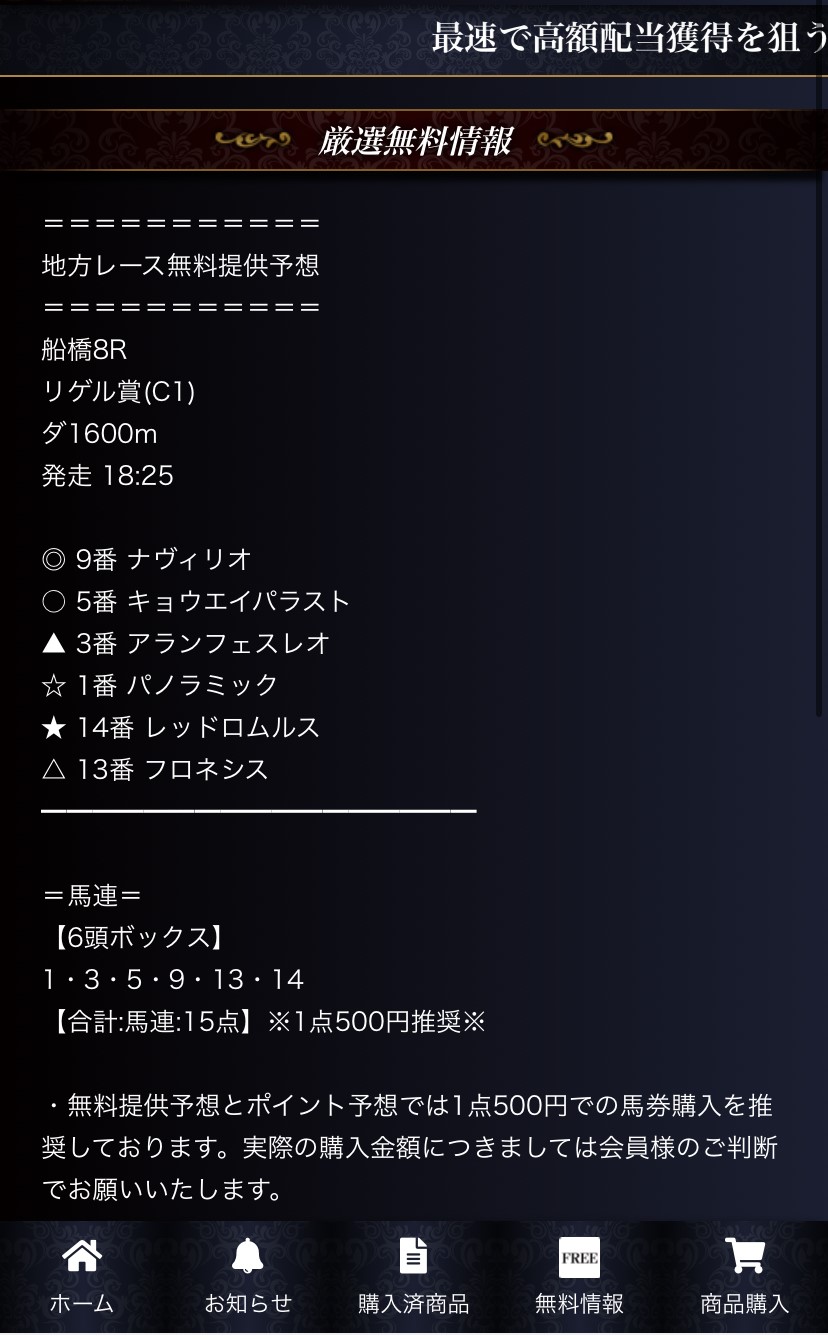Open the 商品購入 cart tab

tap(744, 1275)
